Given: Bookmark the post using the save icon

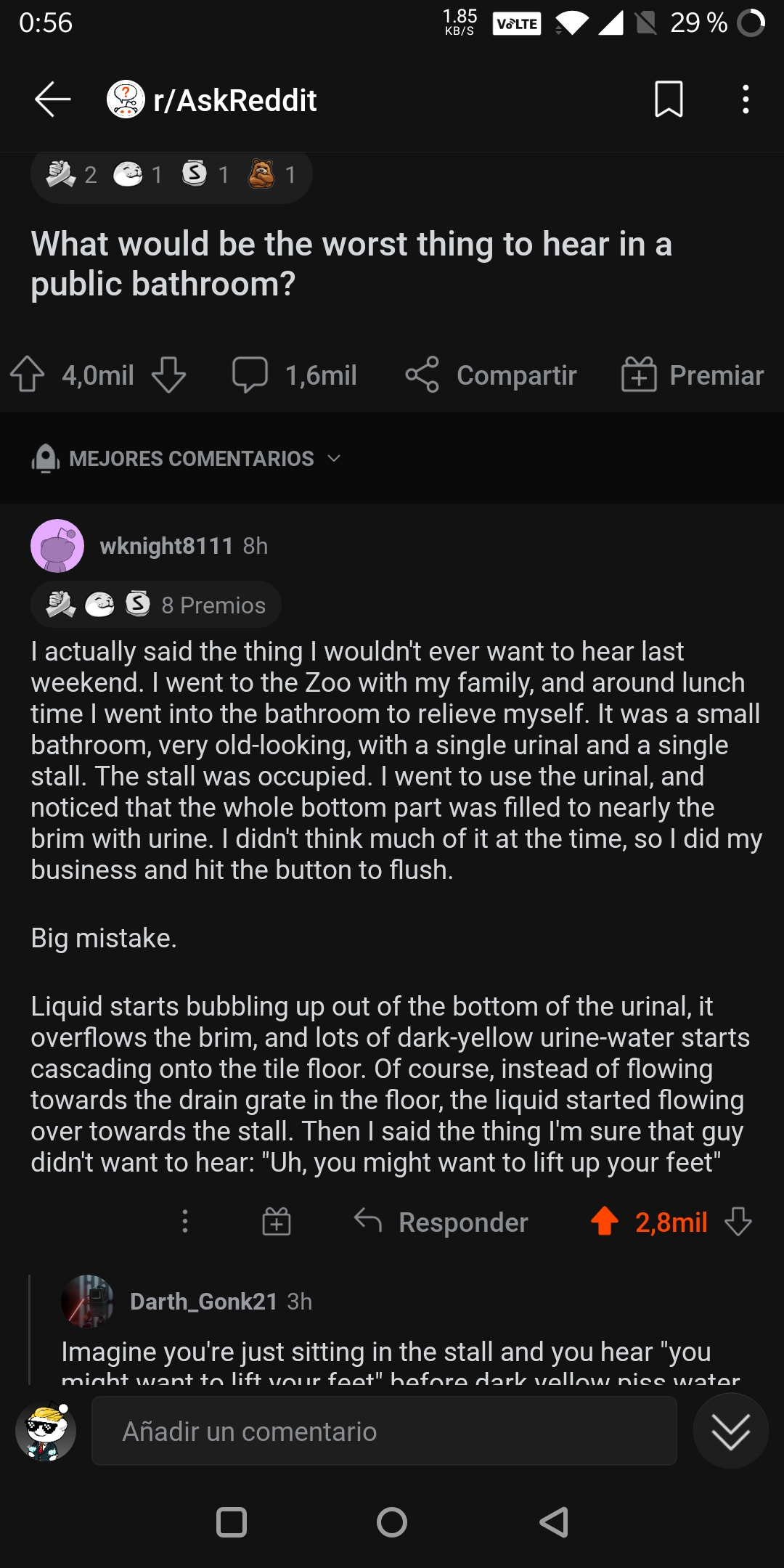Looking at the screenshot, I should [667, 100].
